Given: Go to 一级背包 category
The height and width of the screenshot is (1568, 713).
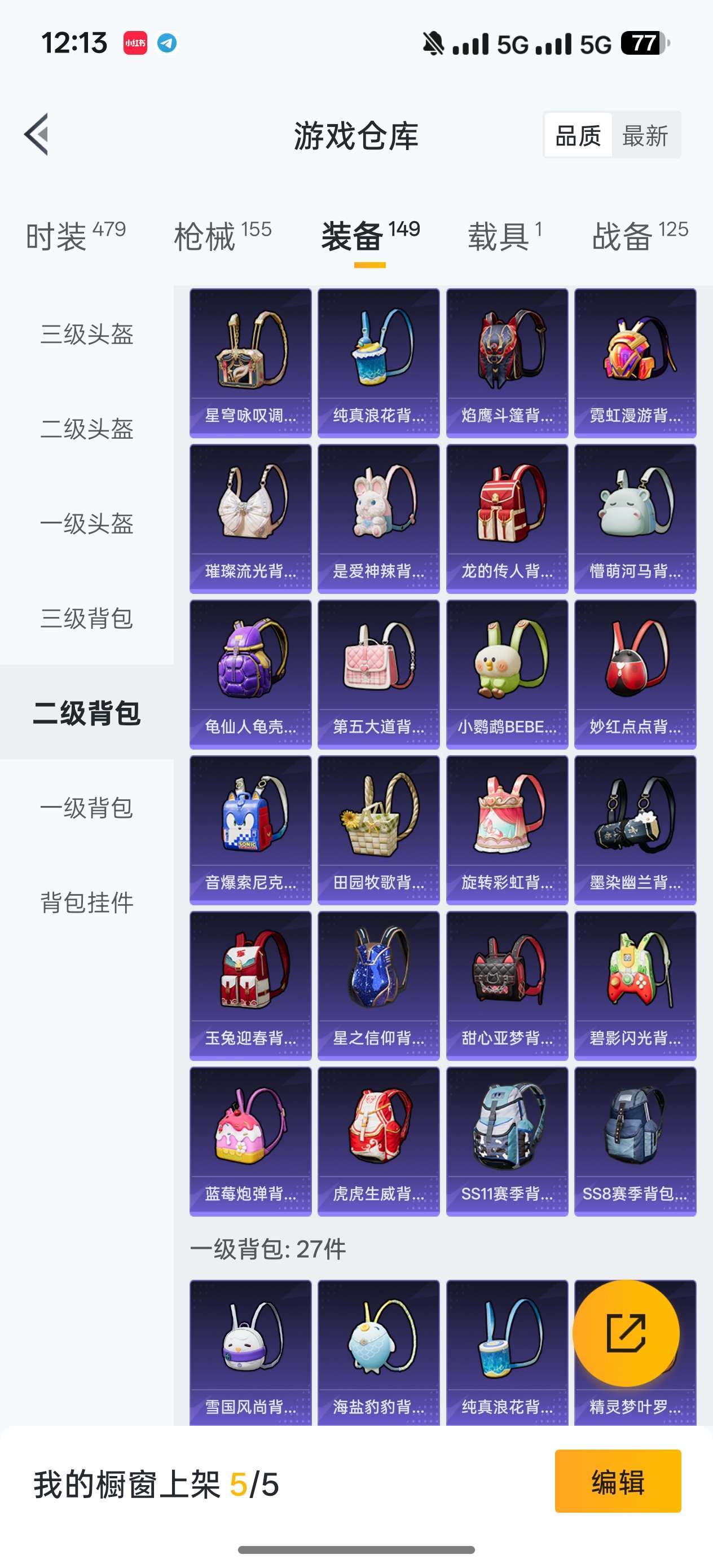Looking at the screenshot, I should pyautogui.click(x=86, y=808).
